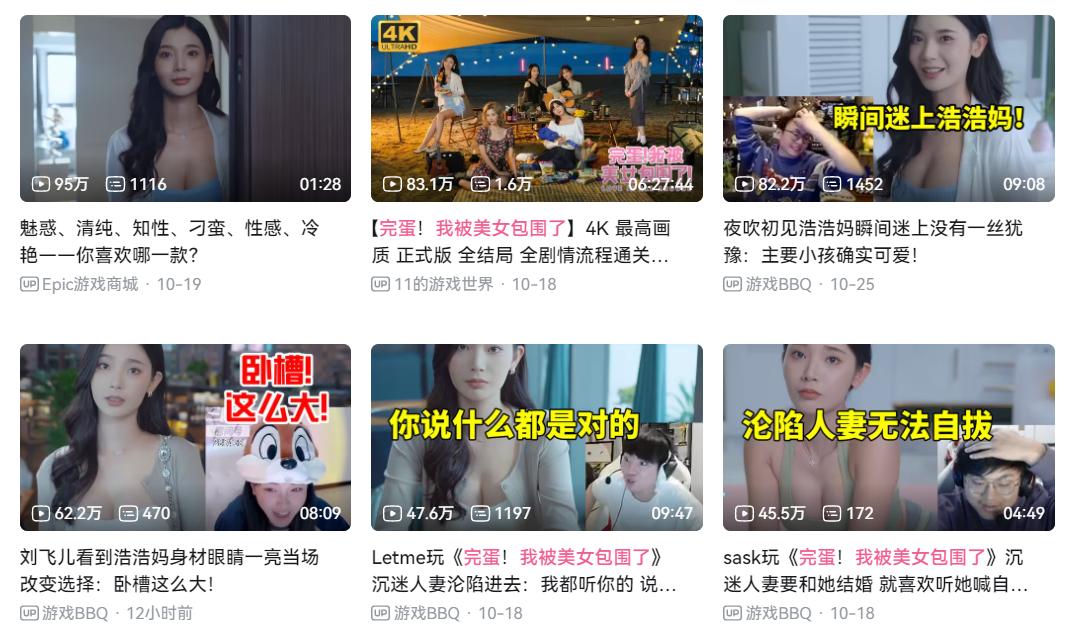Image resolution: width=1066 pixels, height=630 pixels.
Task: Open the 你说什么都是对的 video thumbnail
Action: (x=536, y=437)
